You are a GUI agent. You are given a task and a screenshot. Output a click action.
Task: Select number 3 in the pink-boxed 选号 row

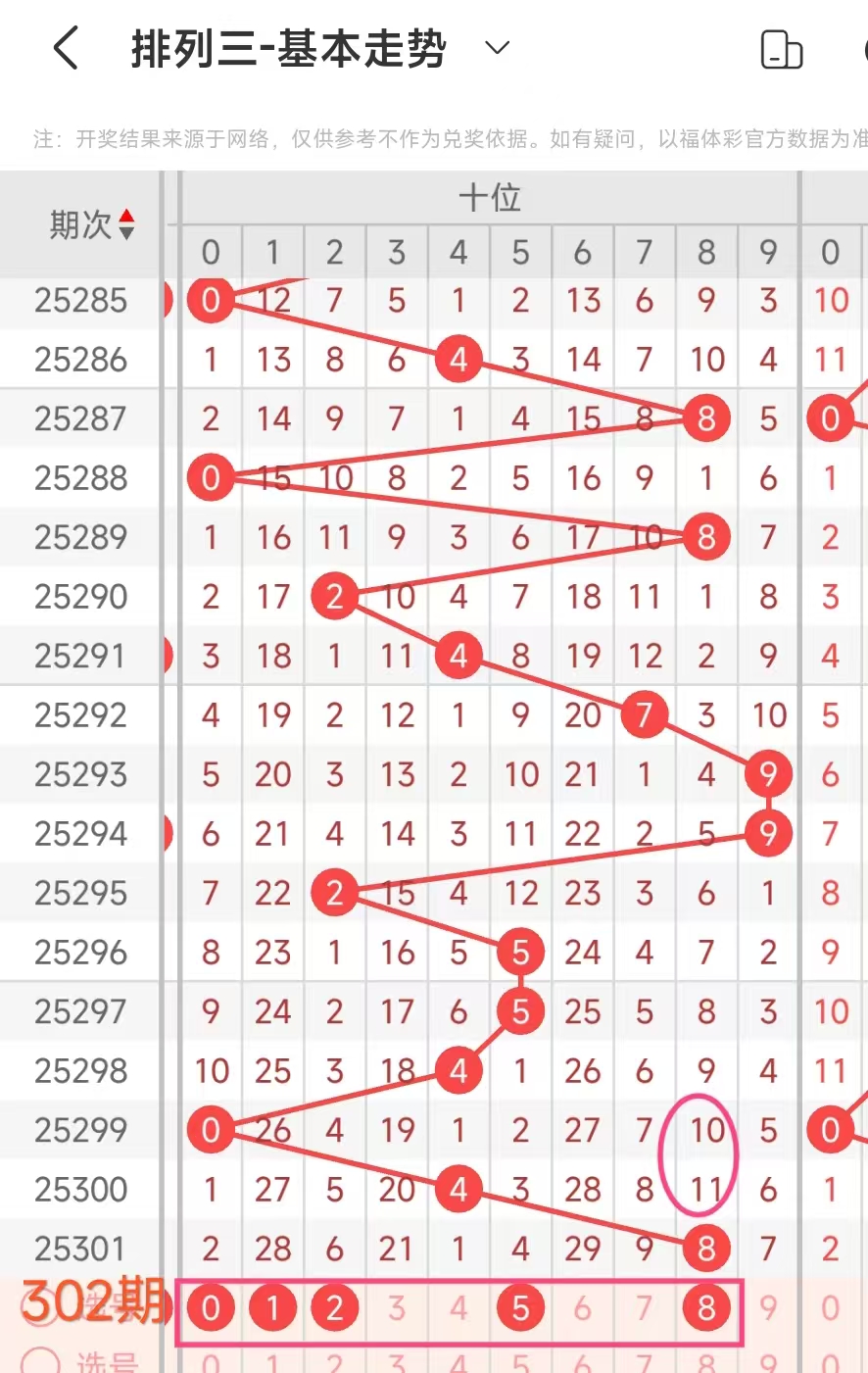tap(396, 1307)
